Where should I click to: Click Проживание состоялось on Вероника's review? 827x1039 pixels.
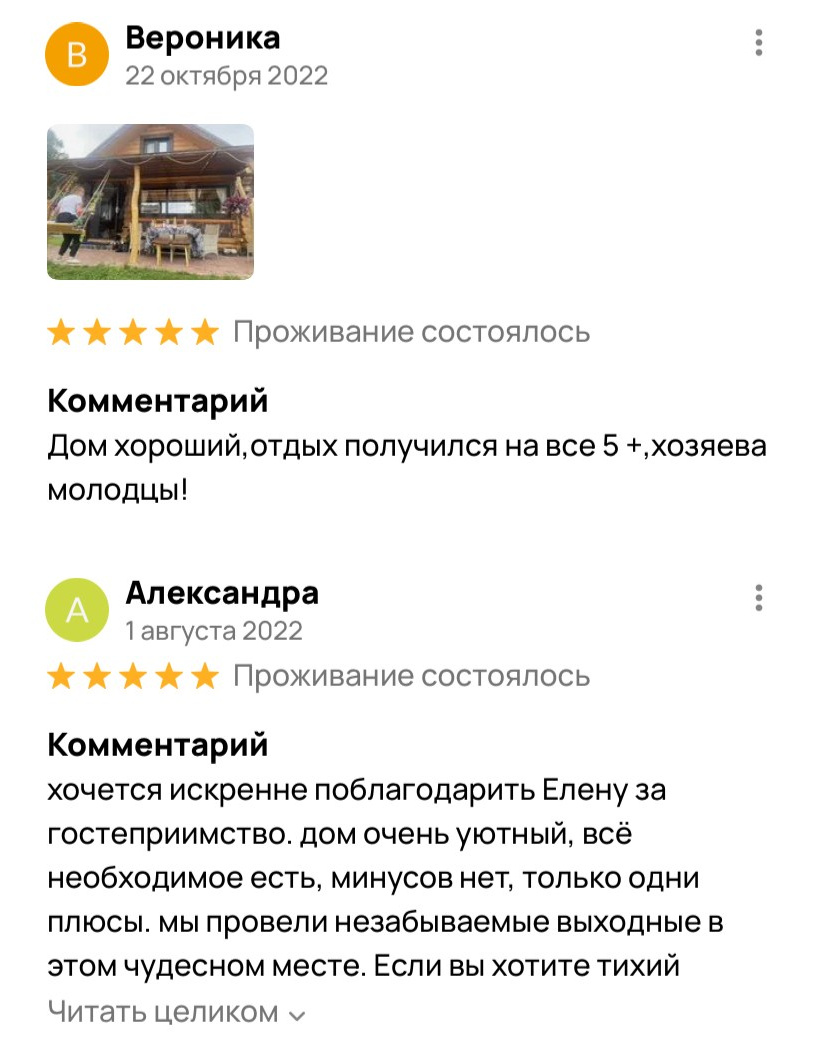pos(409,331)
